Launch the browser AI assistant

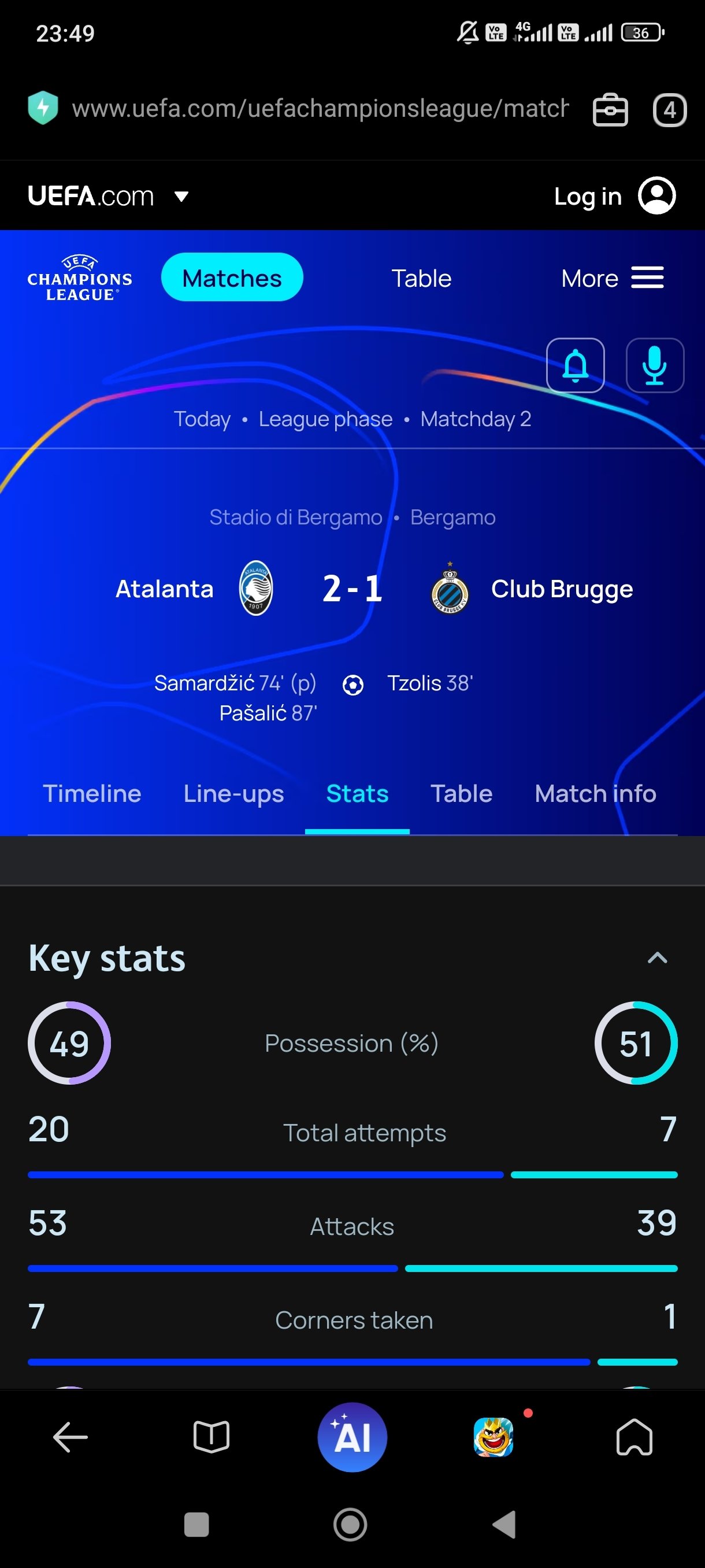pos(352,1437)
